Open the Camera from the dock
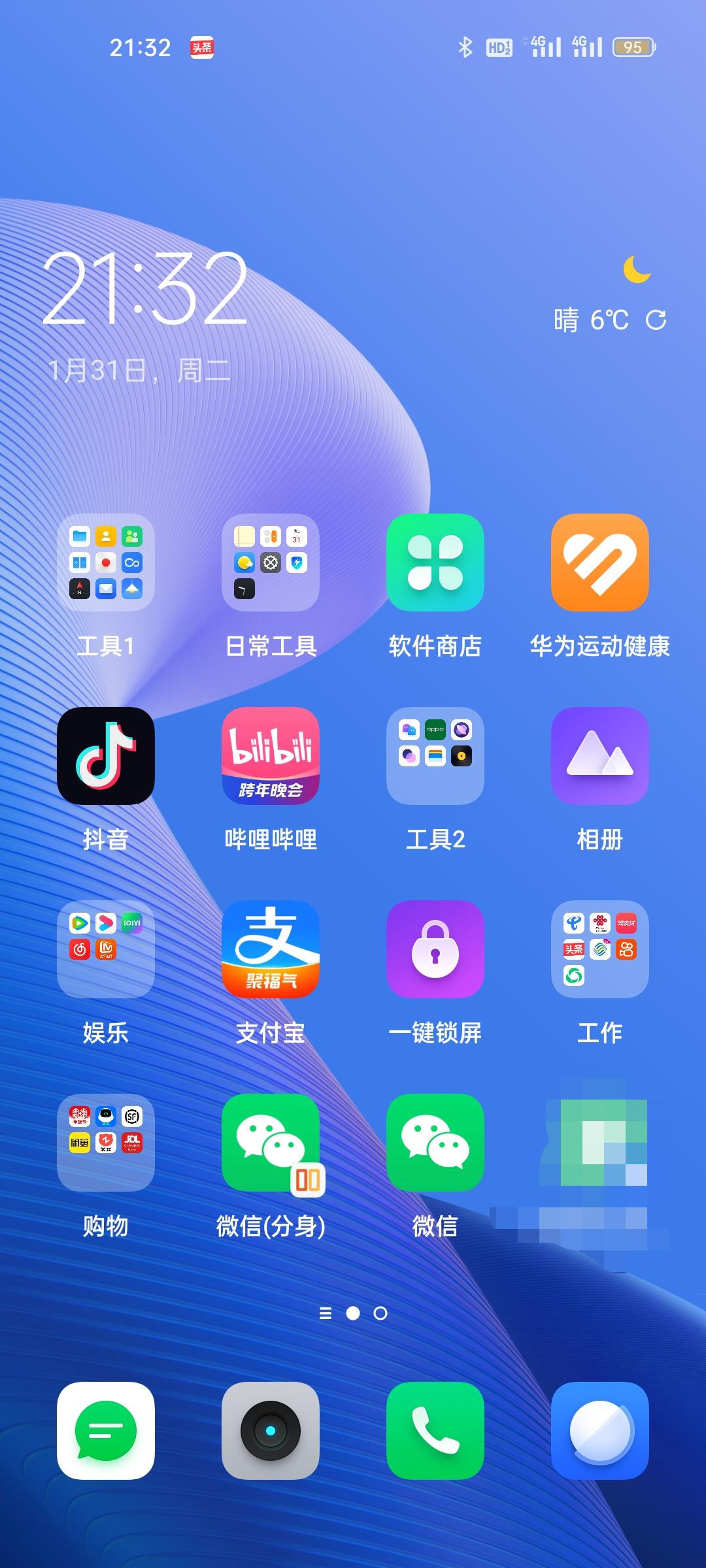Viewport: 706px width, 1568px height. [271, 1431]
